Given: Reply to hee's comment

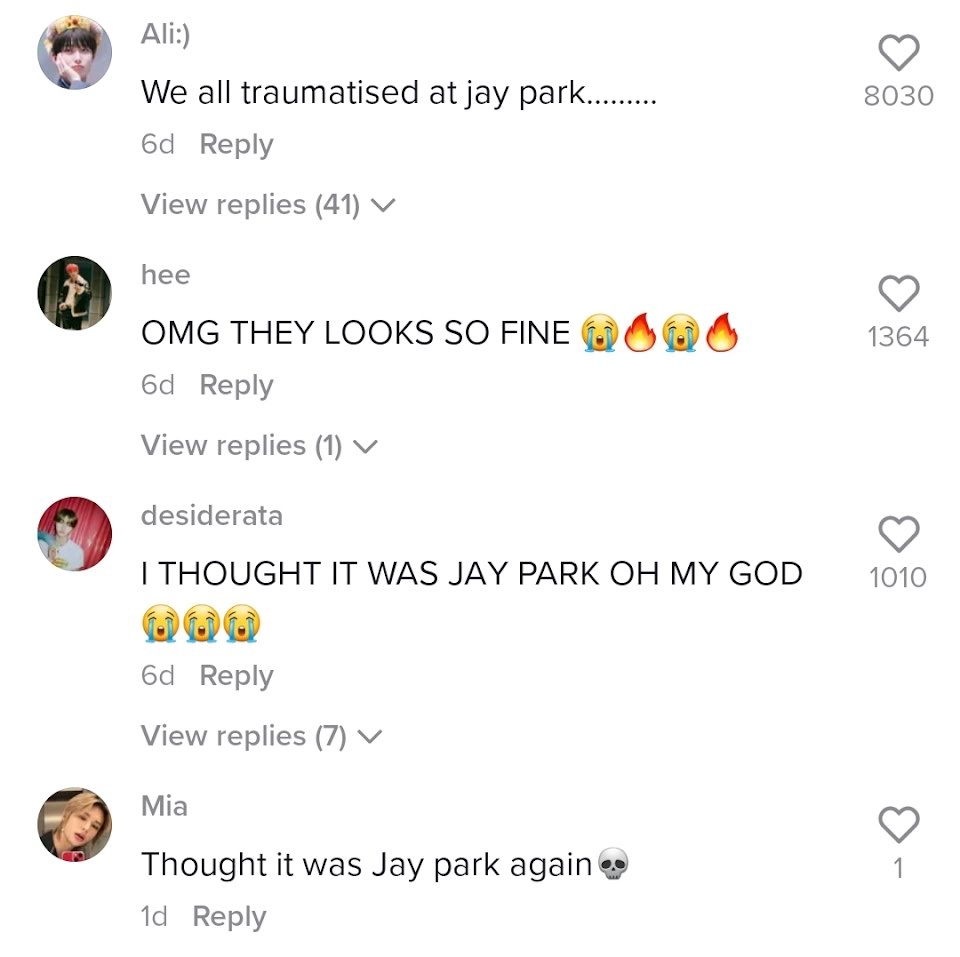Looking at the screenshot, I should (x=236, y=385).
